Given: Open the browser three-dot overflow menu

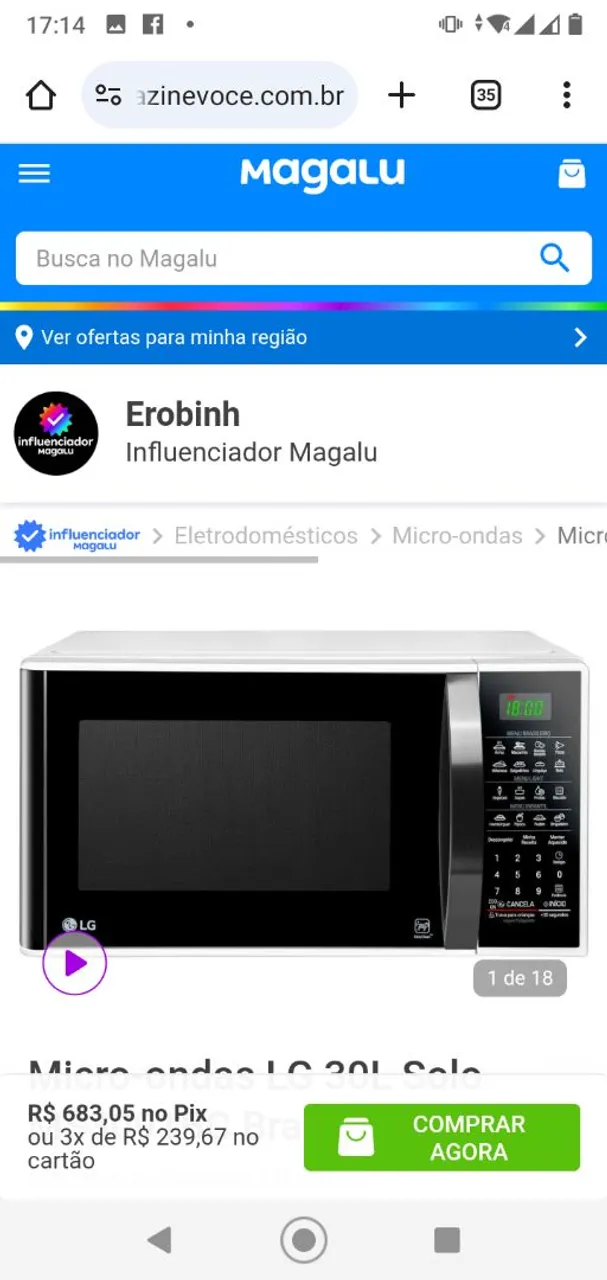Looking at the screenshot, I should coord(566,95).
